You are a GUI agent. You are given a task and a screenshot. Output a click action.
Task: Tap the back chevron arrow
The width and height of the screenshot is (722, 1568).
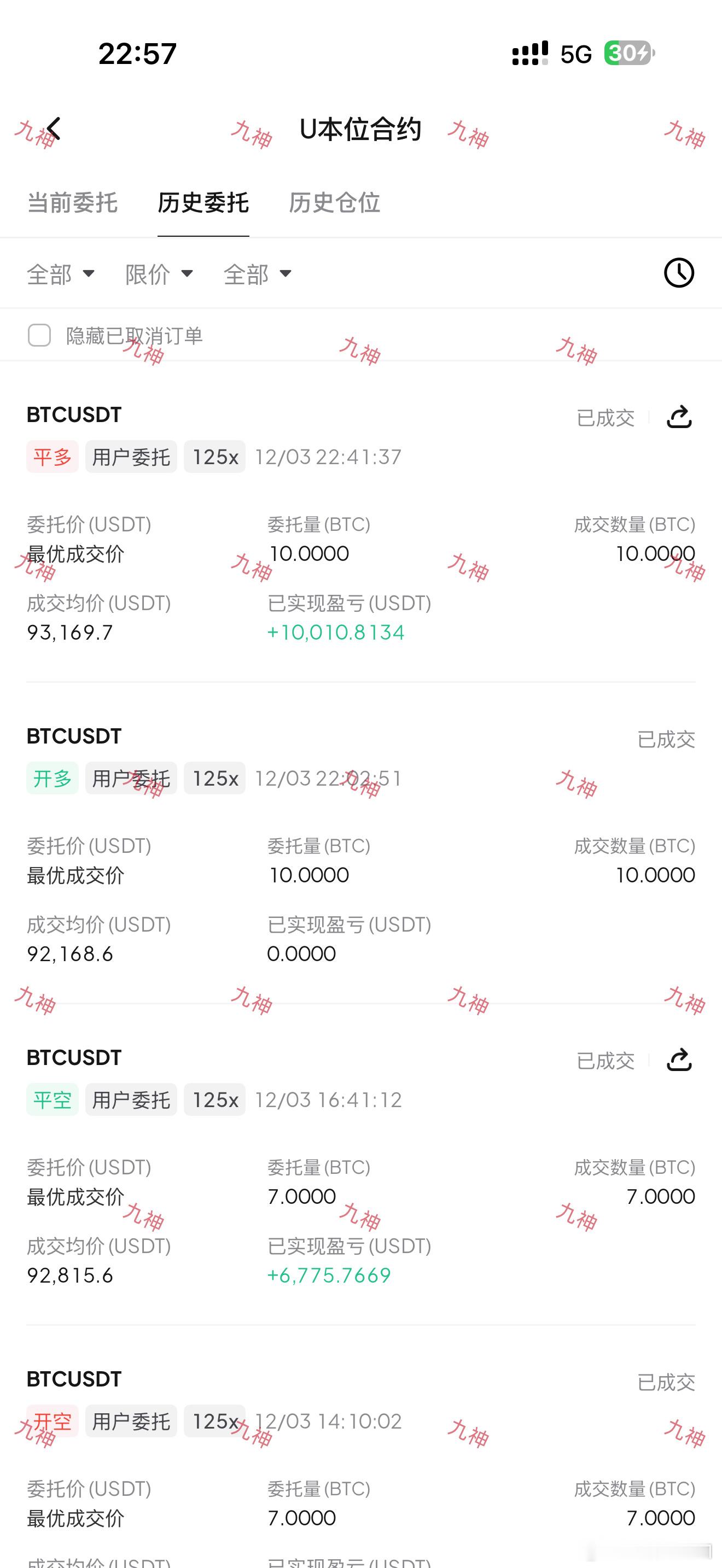54,128
